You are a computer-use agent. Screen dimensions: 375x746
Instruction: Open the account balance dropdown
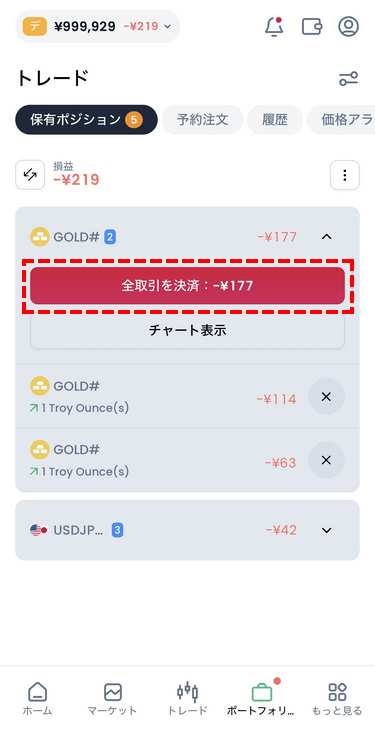[x=98, y=26]
